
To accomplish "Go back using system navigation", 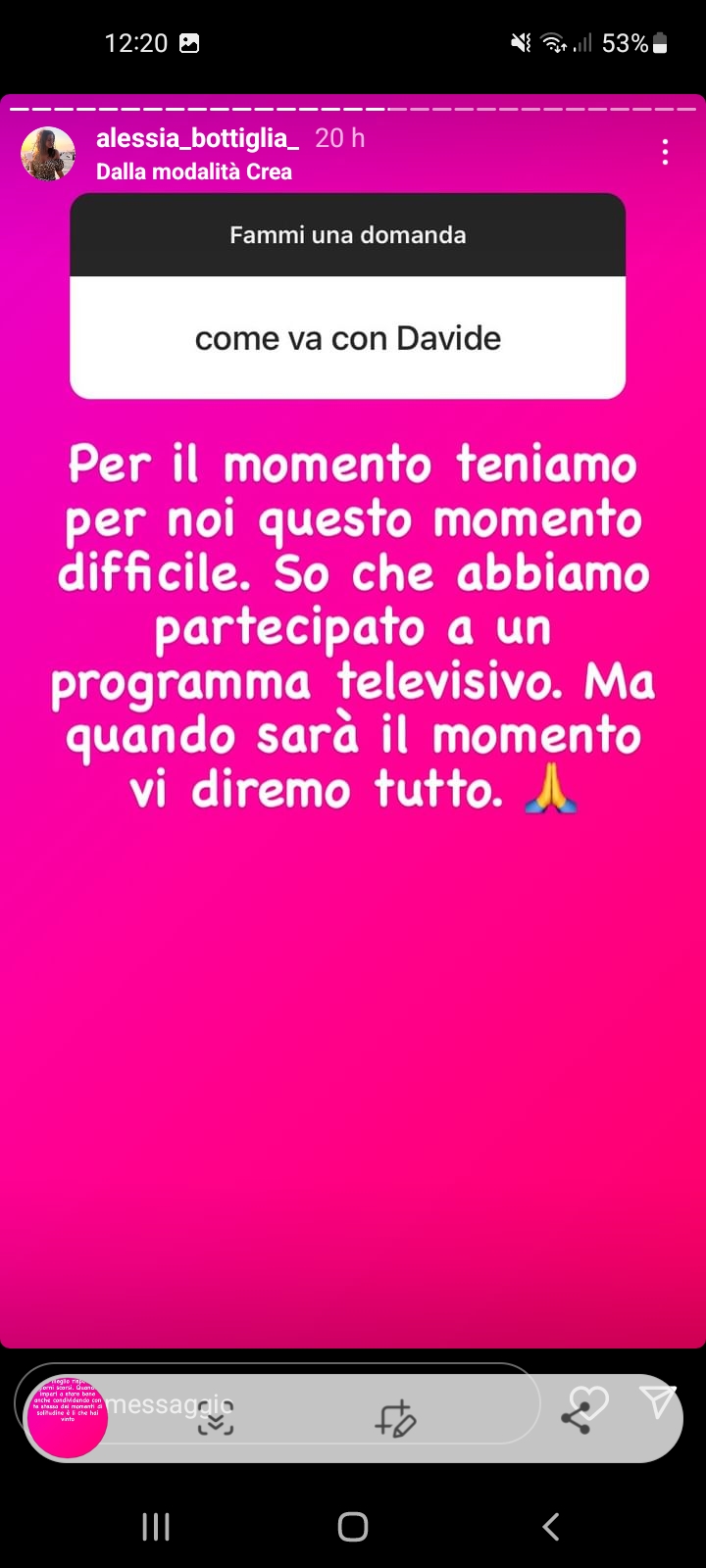I will point(551,1526).
